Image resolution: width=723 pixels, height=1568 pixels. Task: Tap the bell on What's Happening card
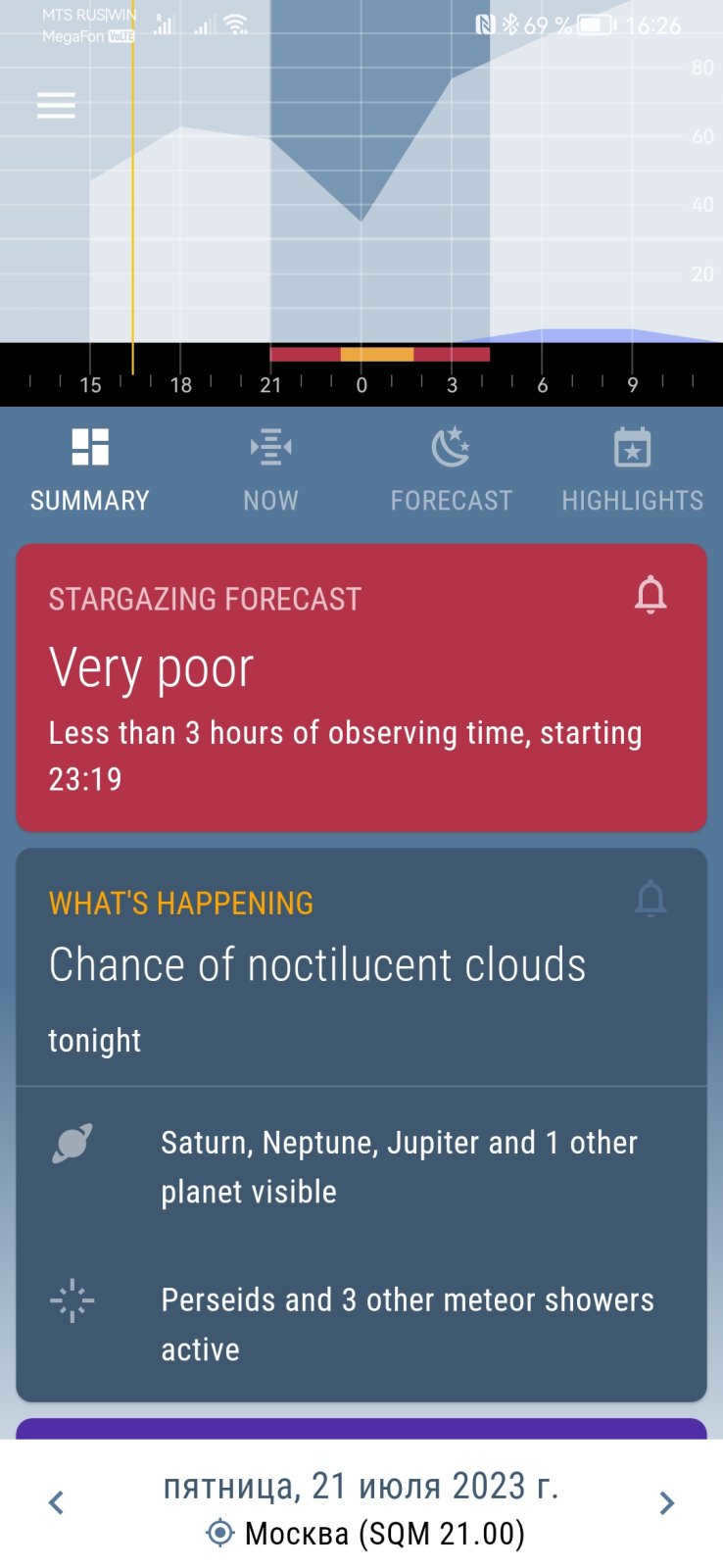651,899
